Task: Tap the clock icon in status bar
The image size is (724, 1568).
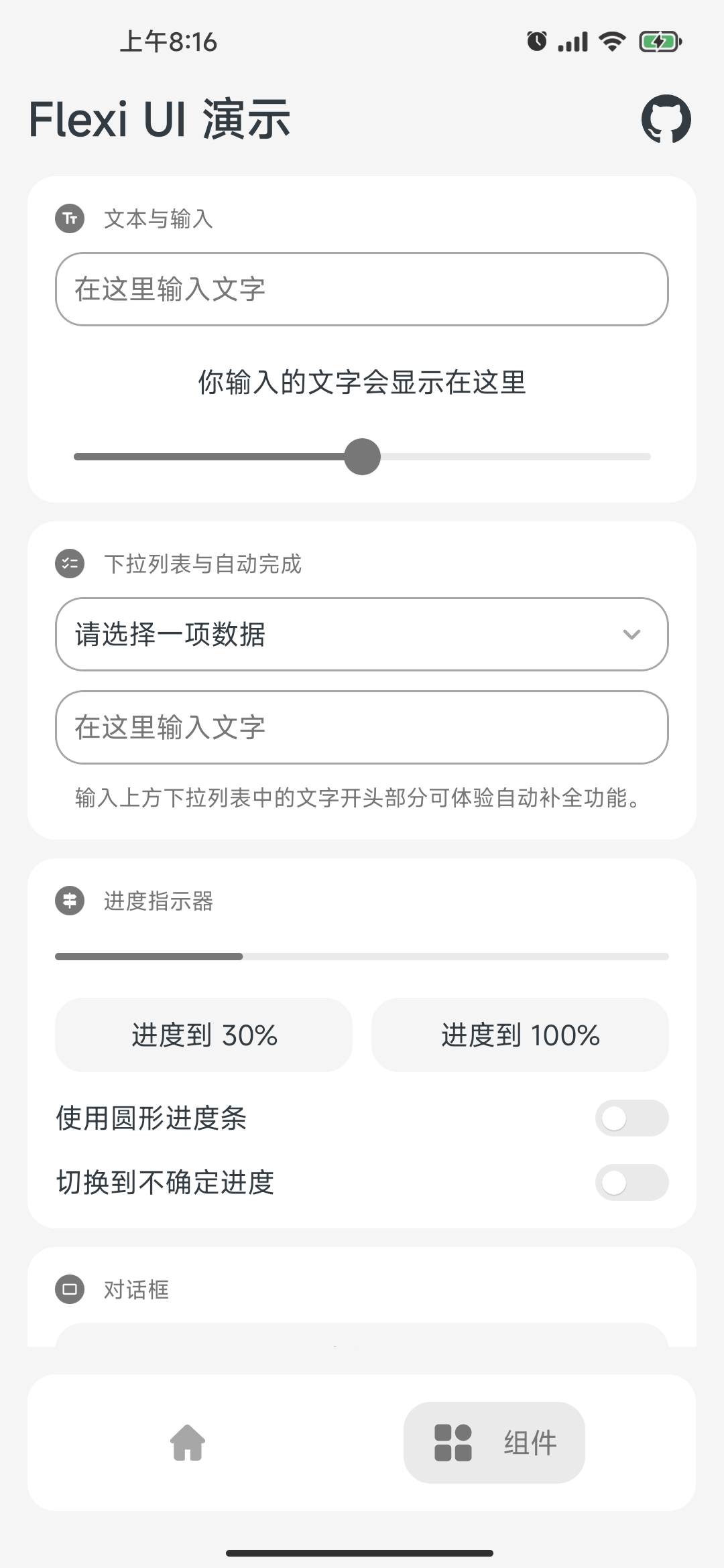Action: coord(536,42)
